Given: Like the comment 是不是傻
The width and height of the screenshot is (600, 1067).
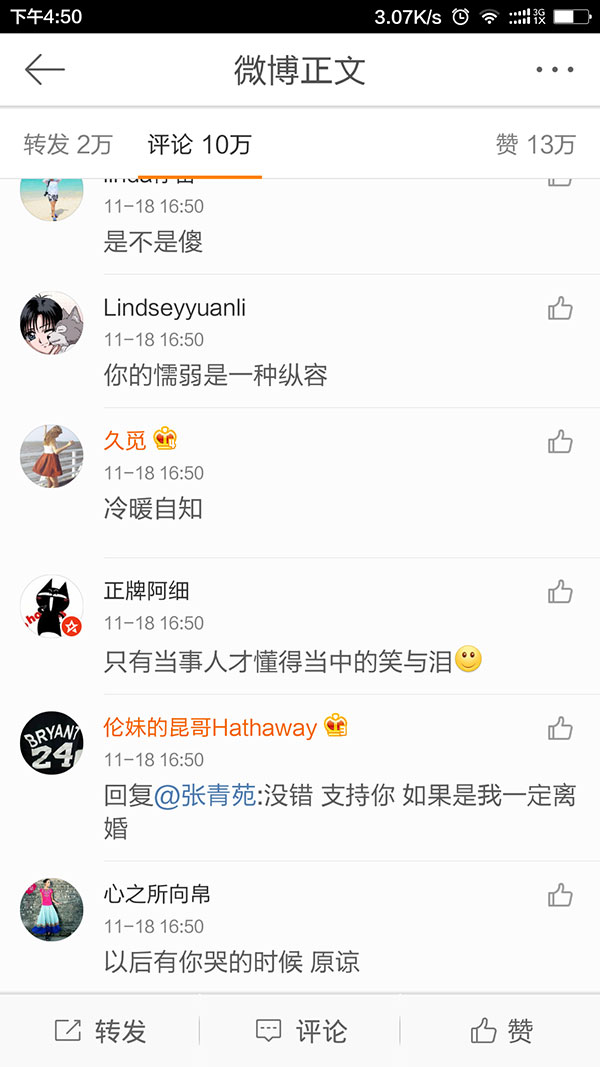Looking at the screenshot, I should [x=560, y=181].
